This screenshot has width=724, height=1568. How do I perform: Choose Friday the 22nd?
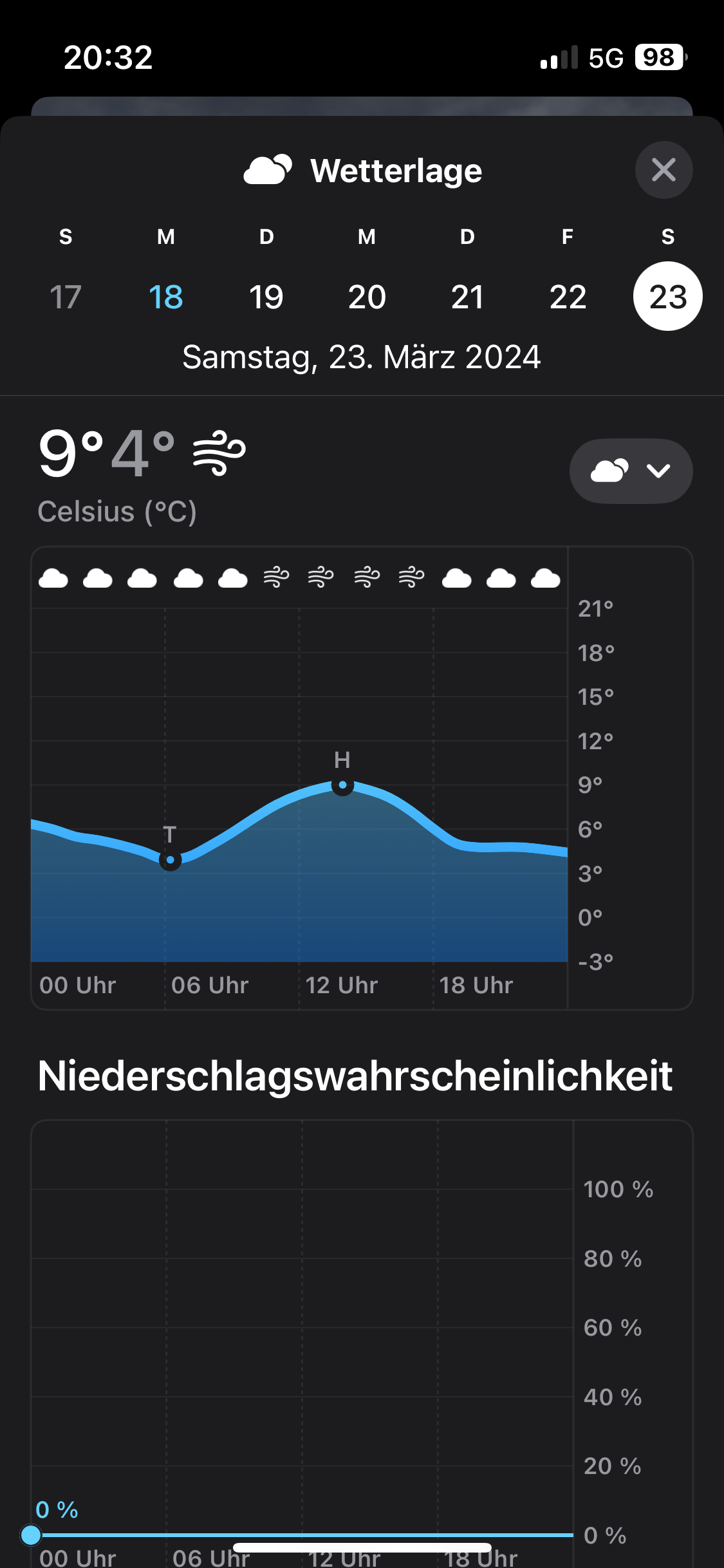point(568,297)
